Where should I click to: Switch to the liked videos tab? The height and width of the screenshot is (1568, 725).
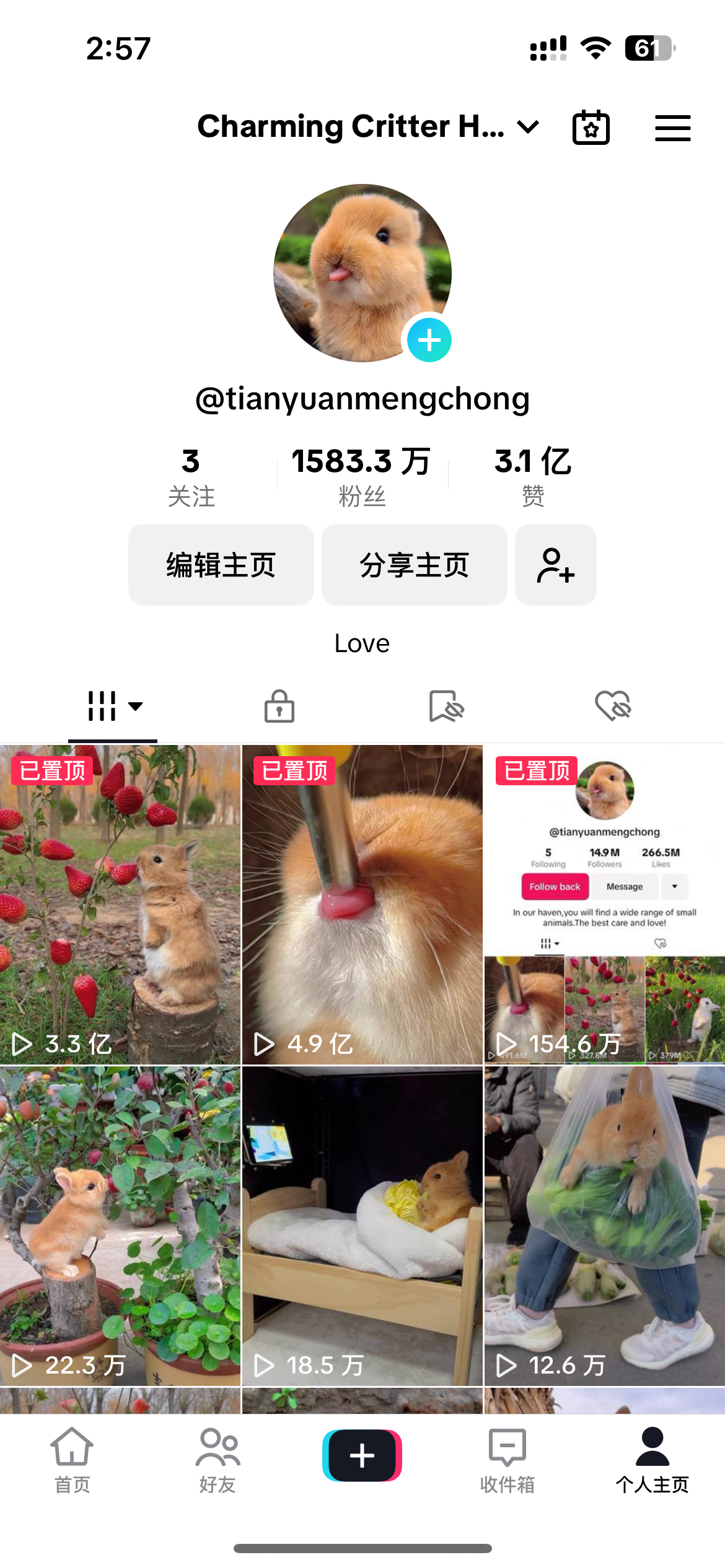coord(613,707)
